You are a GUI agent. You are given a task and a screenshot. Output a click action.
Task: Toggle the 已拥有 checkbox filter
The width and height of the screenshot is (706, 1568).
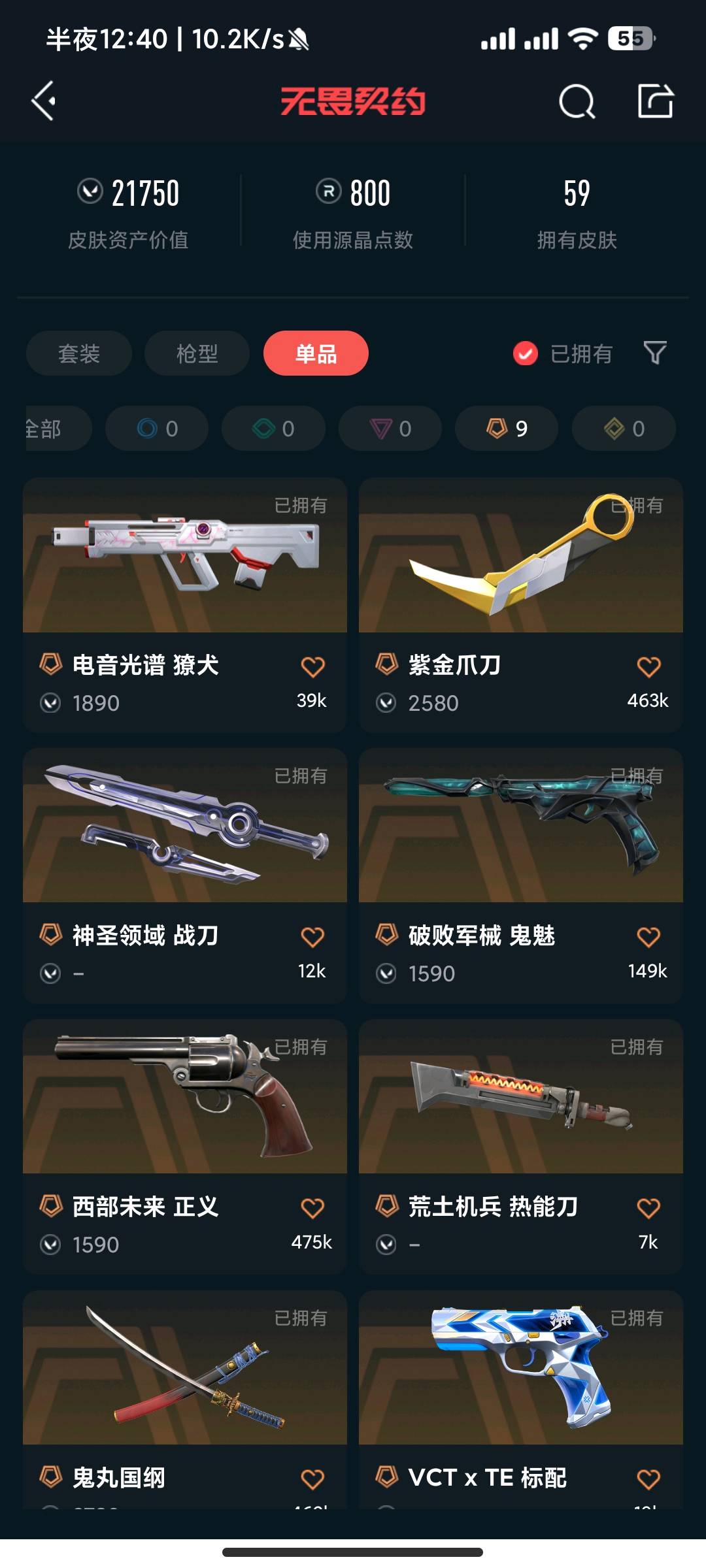tap(526, 353)
